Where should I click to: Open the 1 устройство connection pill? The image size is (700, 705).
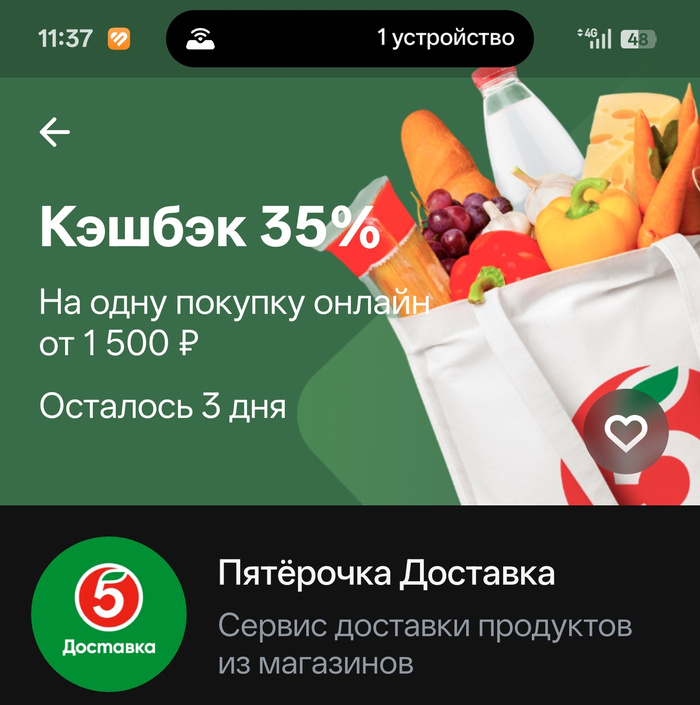pyautogui.click(x=350, y=39)
